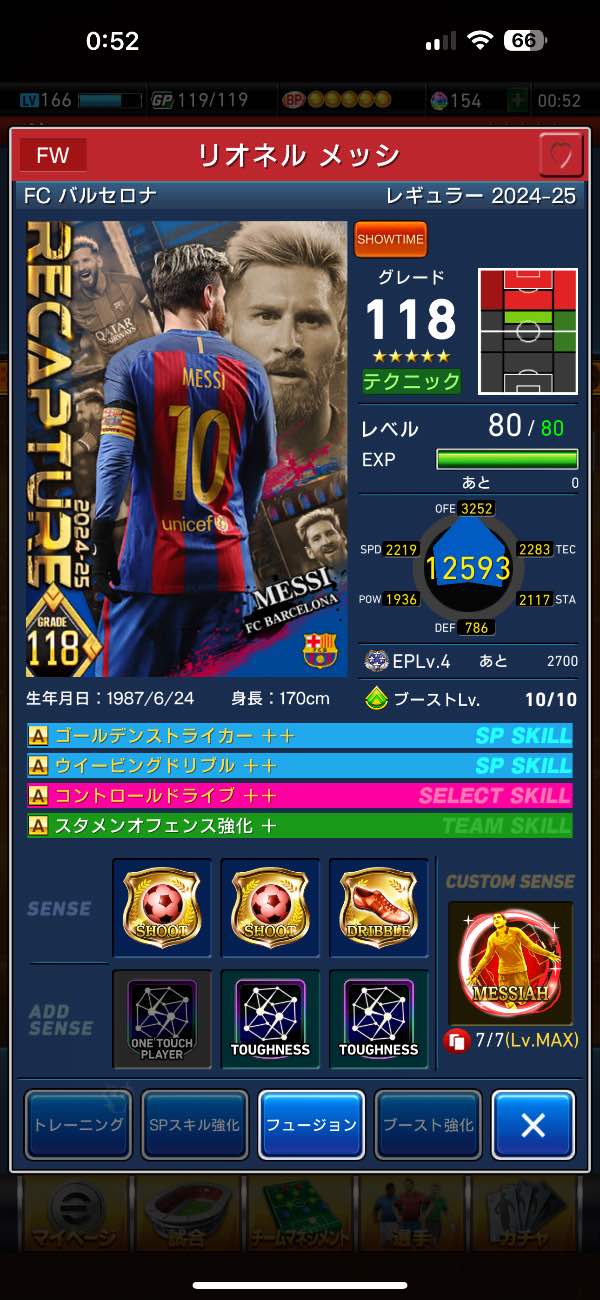View ゴールデンストライカー SP skill details

299,736
